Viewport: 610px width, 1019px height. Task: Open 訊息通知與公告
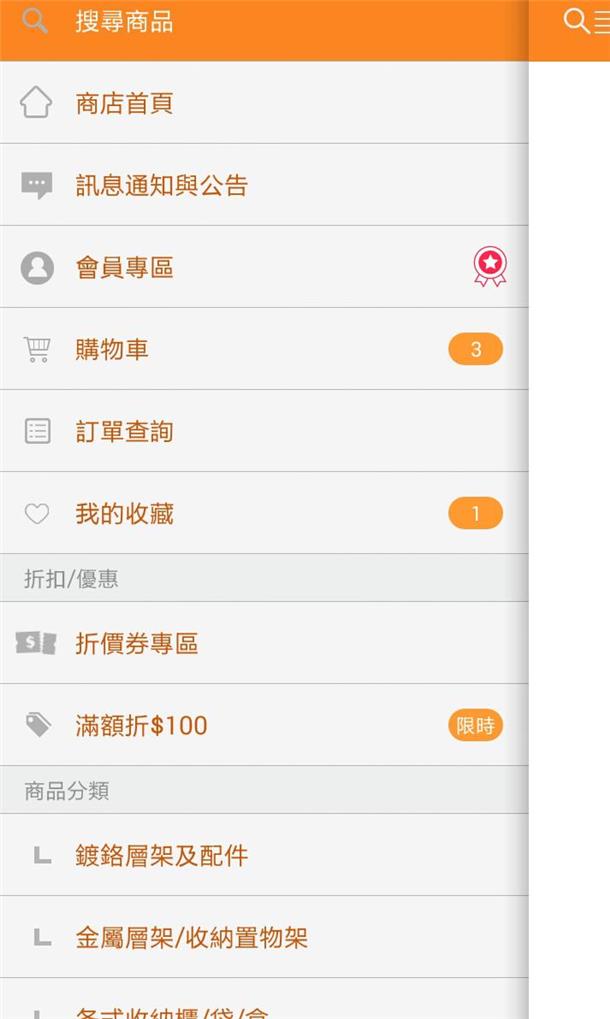(x=264, y=185)
